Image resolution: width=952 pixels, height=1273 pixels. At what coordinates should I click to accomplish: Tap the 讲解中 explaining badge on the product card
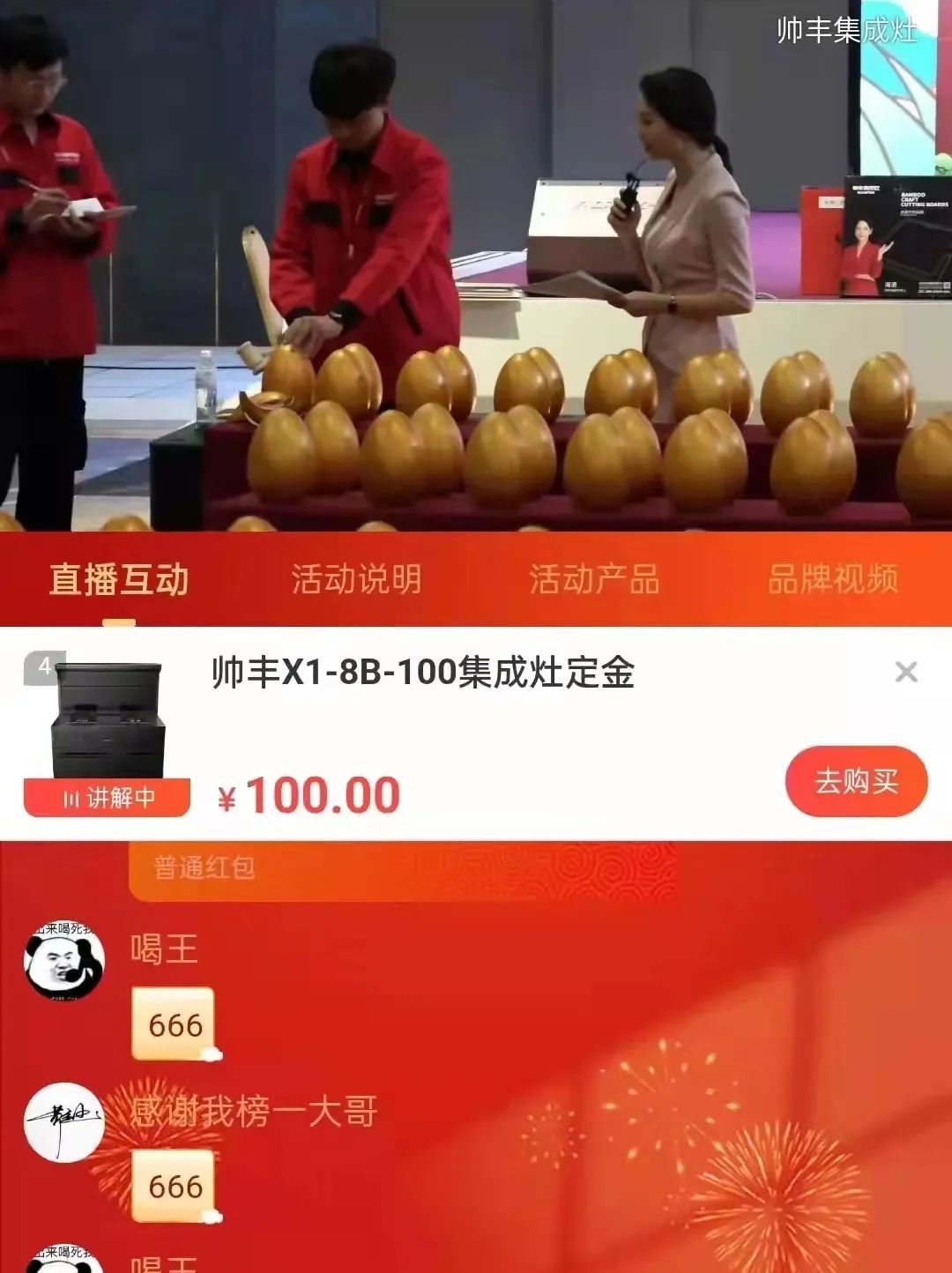pos(106,795)
